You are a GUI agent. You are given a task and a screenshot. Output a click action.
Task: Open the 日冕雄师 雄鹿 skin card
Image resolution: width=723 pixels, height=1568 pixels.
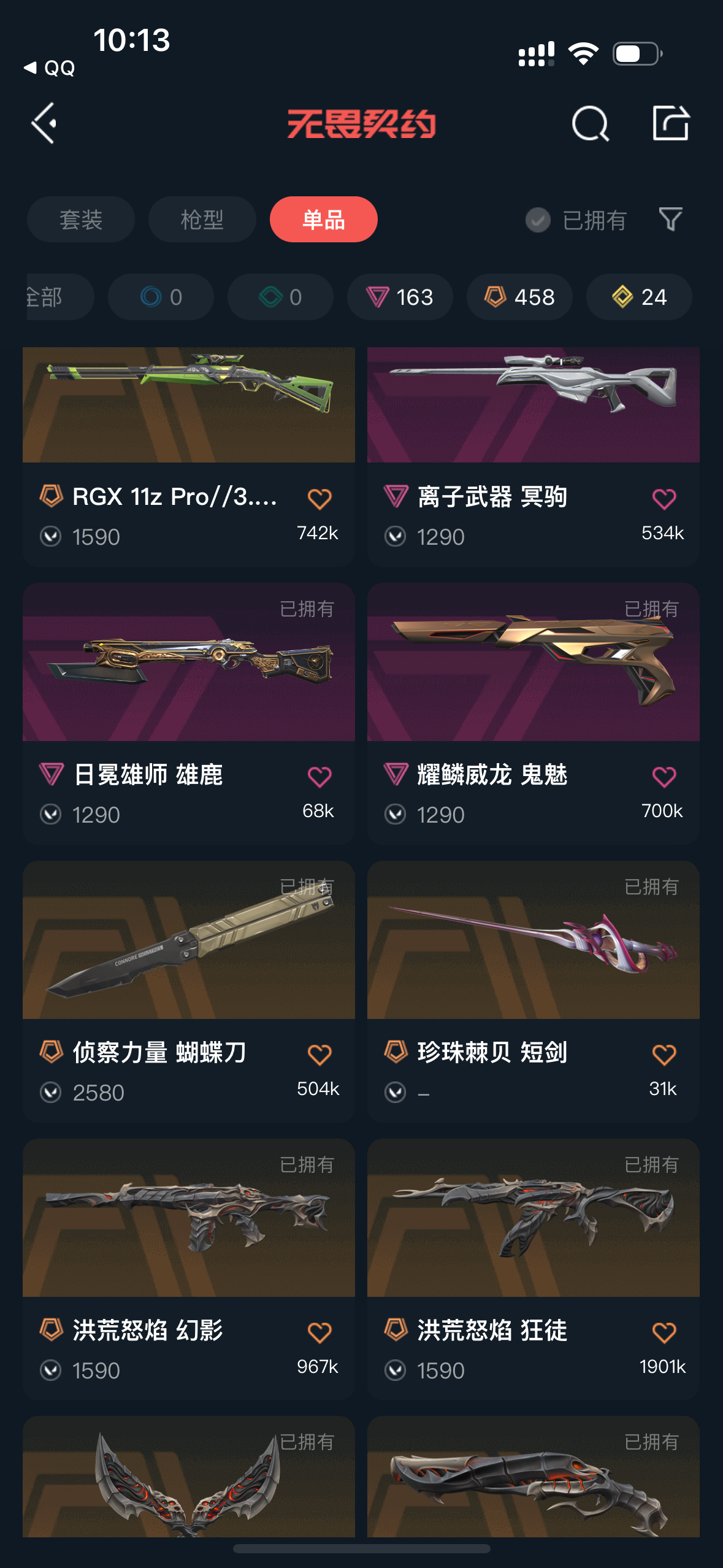click(189, 713)
